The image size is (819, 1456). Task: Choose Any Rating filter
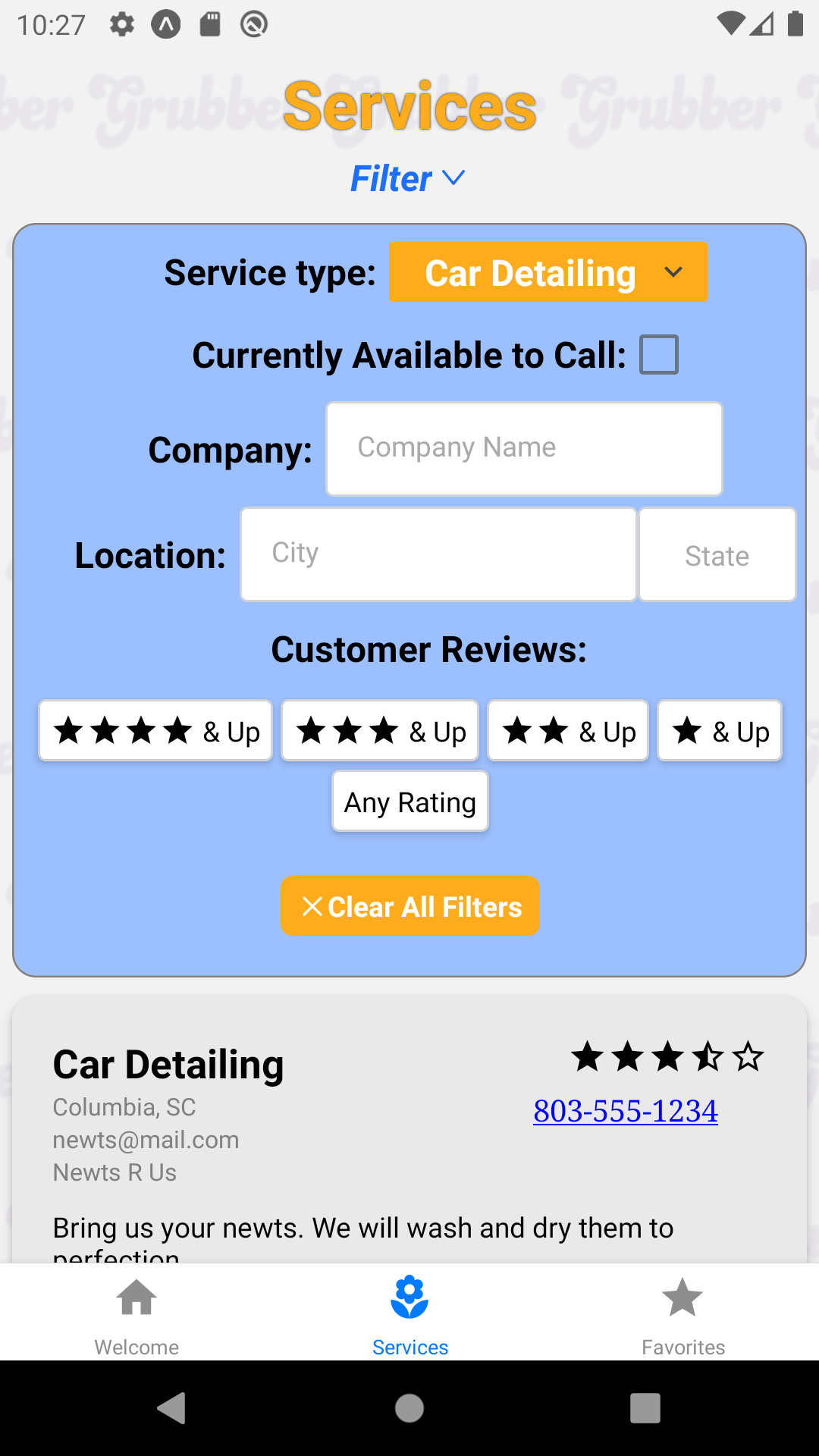(x=410, y=802)
